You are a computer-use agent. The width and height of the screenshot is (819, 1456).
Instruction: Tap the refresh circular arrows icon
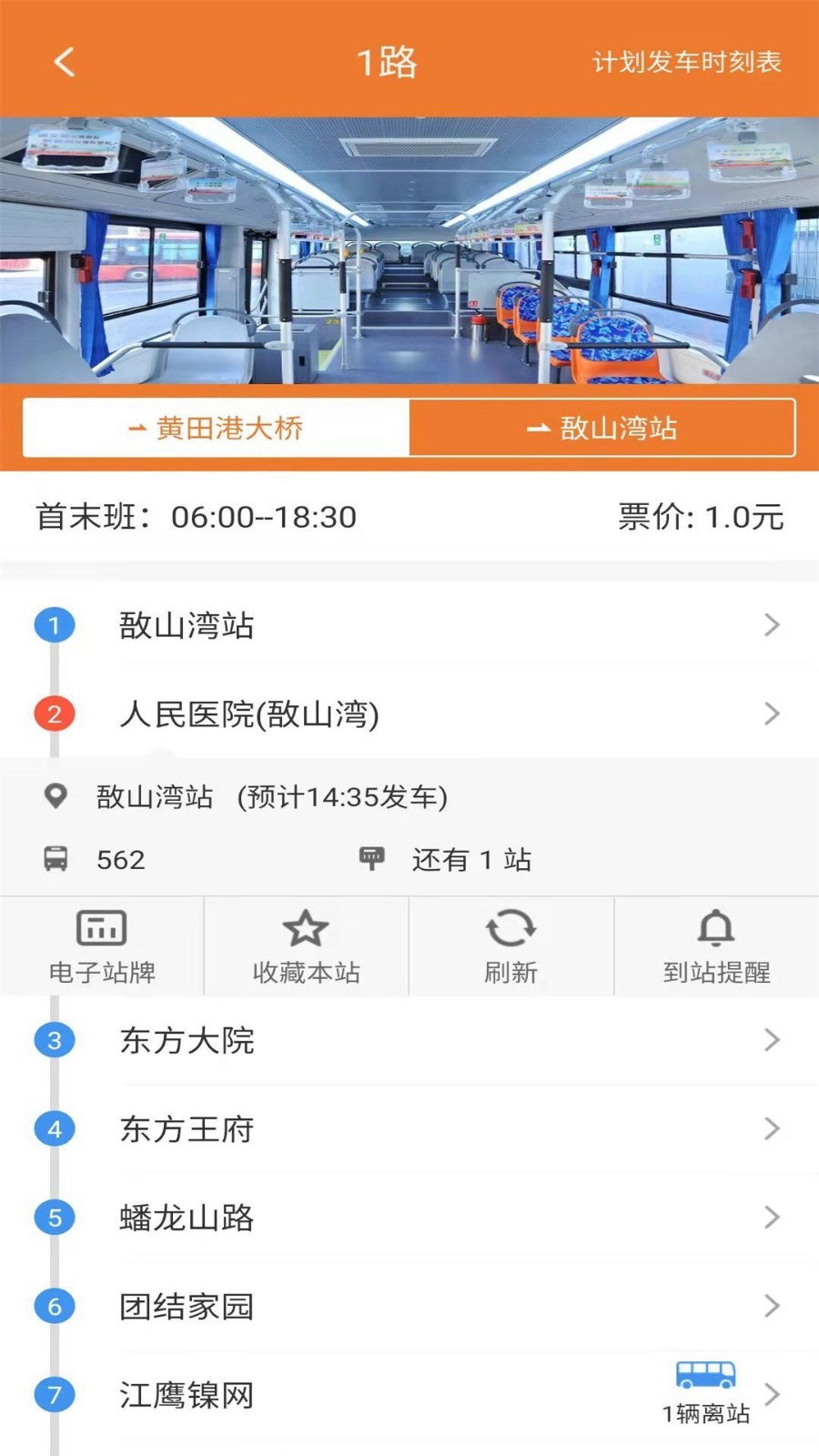(511, 928)
